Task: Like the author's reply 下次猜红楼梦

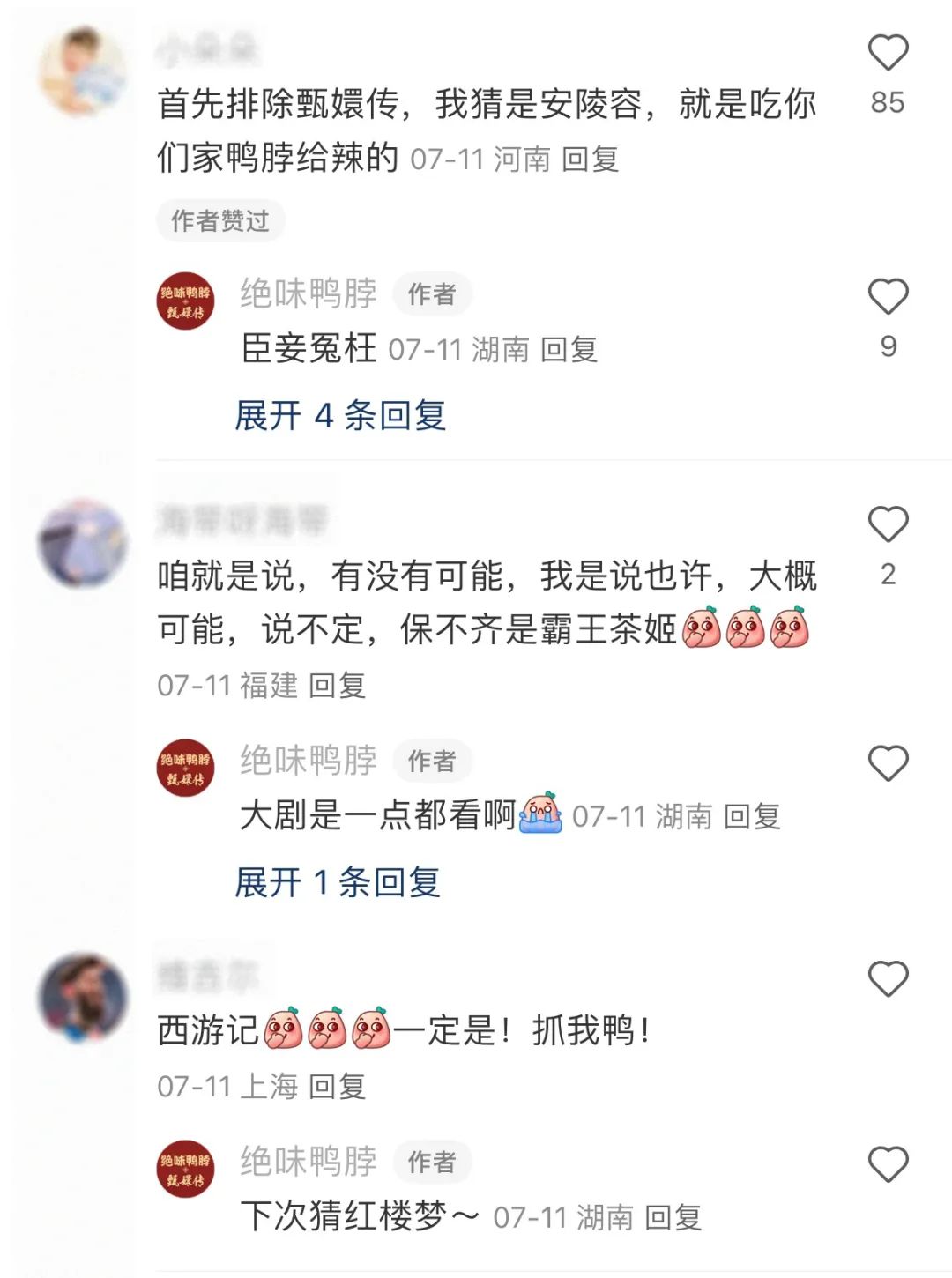Action: 888,1164
